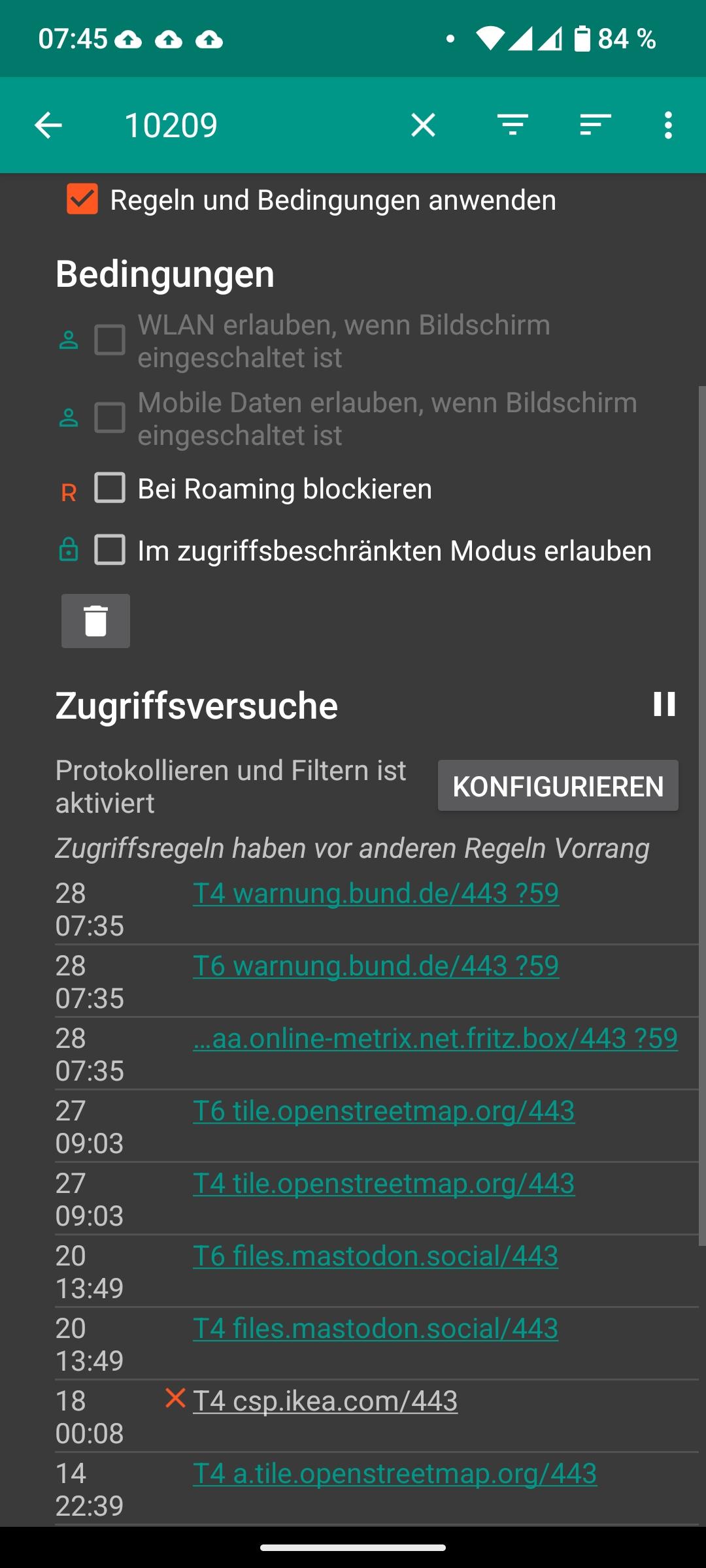The width and height of the screenshot is (706, 1568).
Task: Open the sort options icon
Action: (x=595, y=125)
